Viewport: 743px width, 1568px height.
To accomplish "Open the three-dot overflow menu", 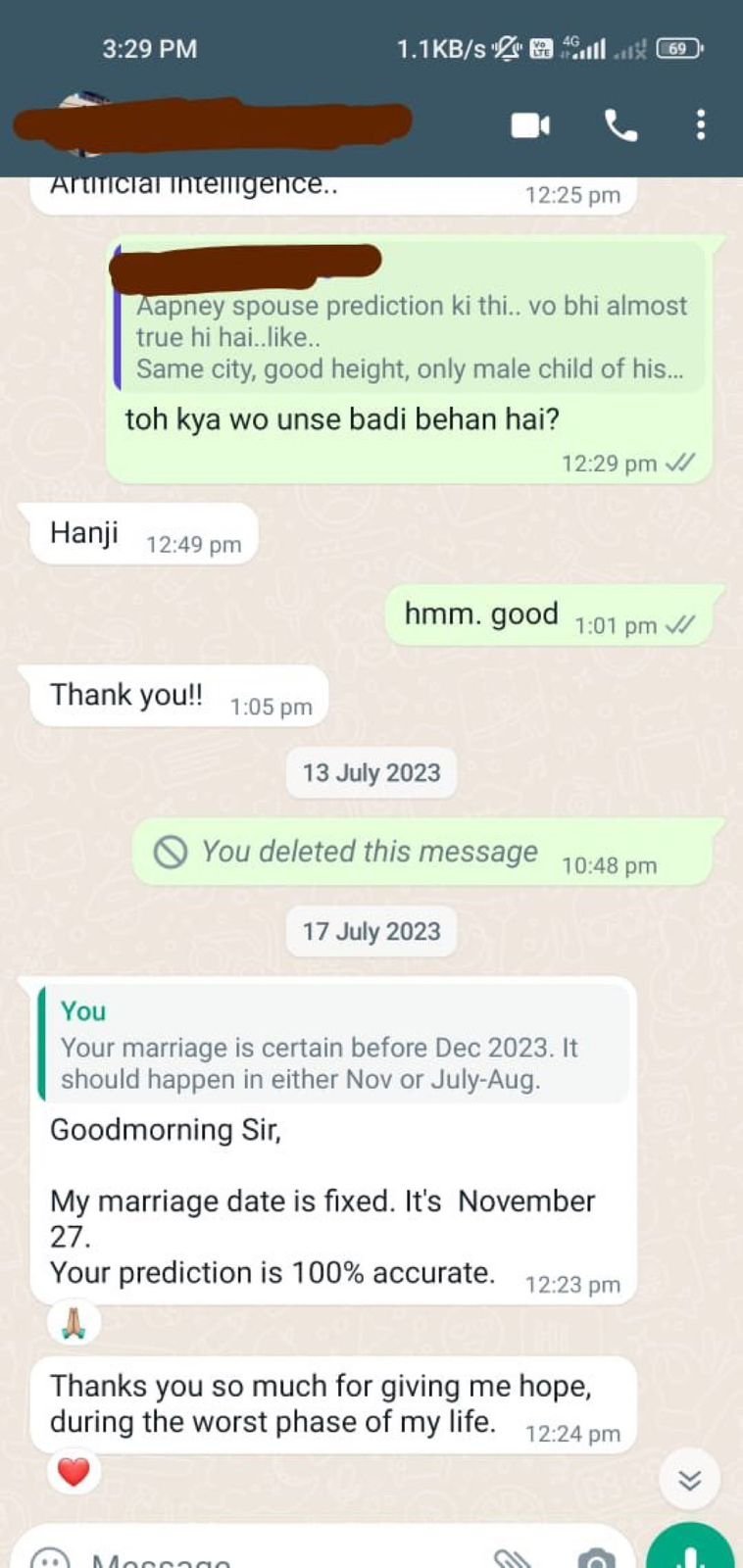I will [x=700, y=124].
